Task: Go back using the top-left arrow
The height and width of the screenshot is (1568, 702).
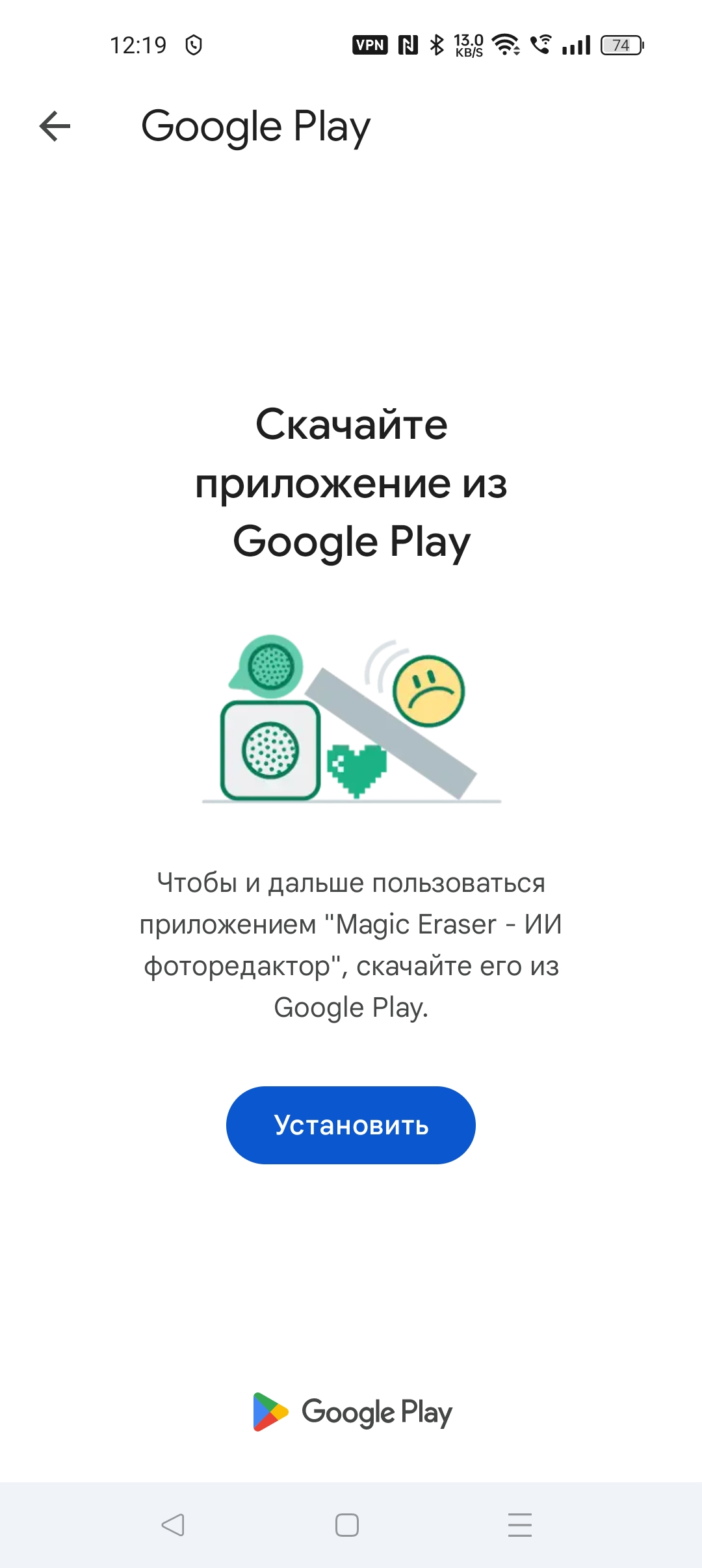Action: point(55,126)
